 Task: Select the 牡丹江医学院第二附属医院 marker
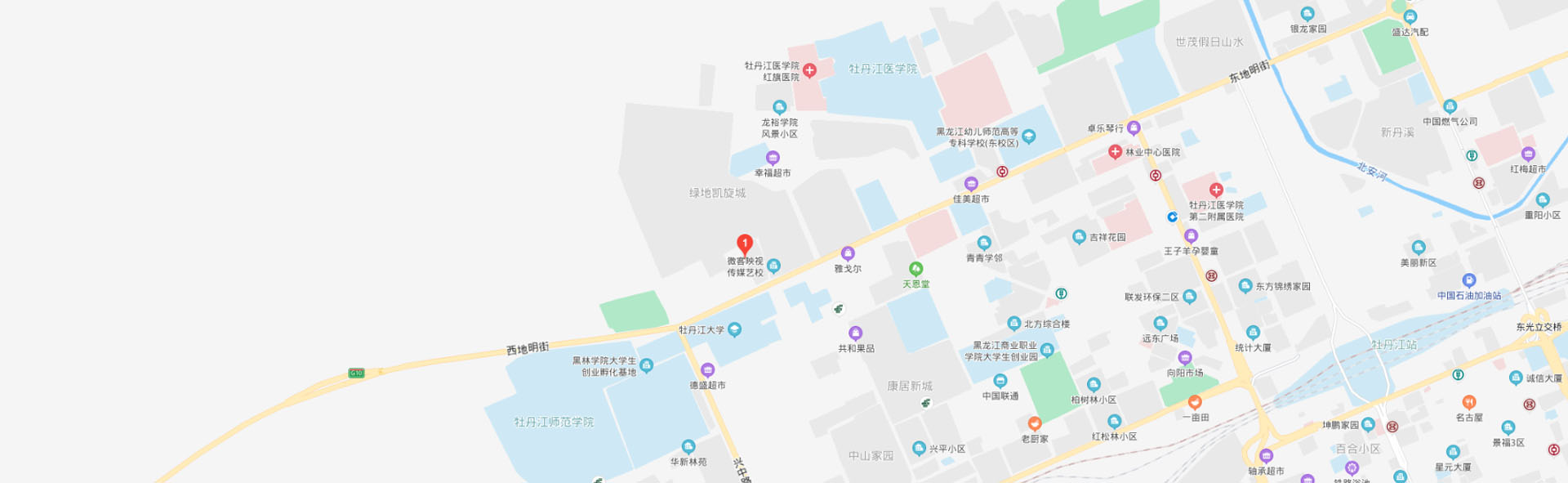pos(1216,190)
